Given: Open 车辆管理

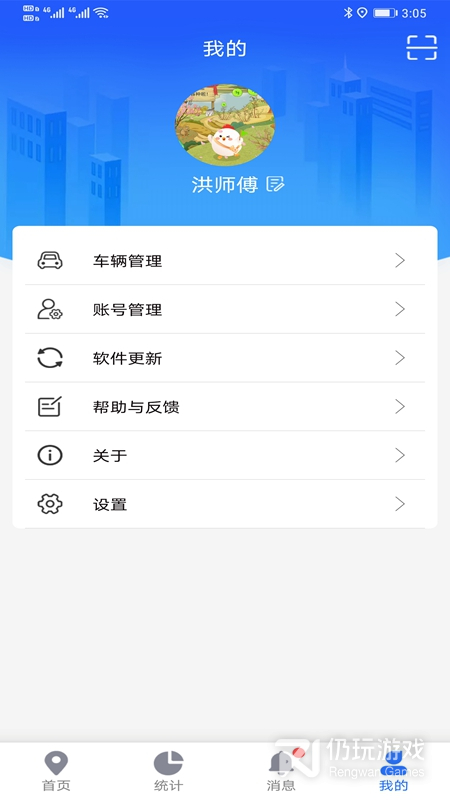Looking at the screenshot, I should (x=225, y=261).
